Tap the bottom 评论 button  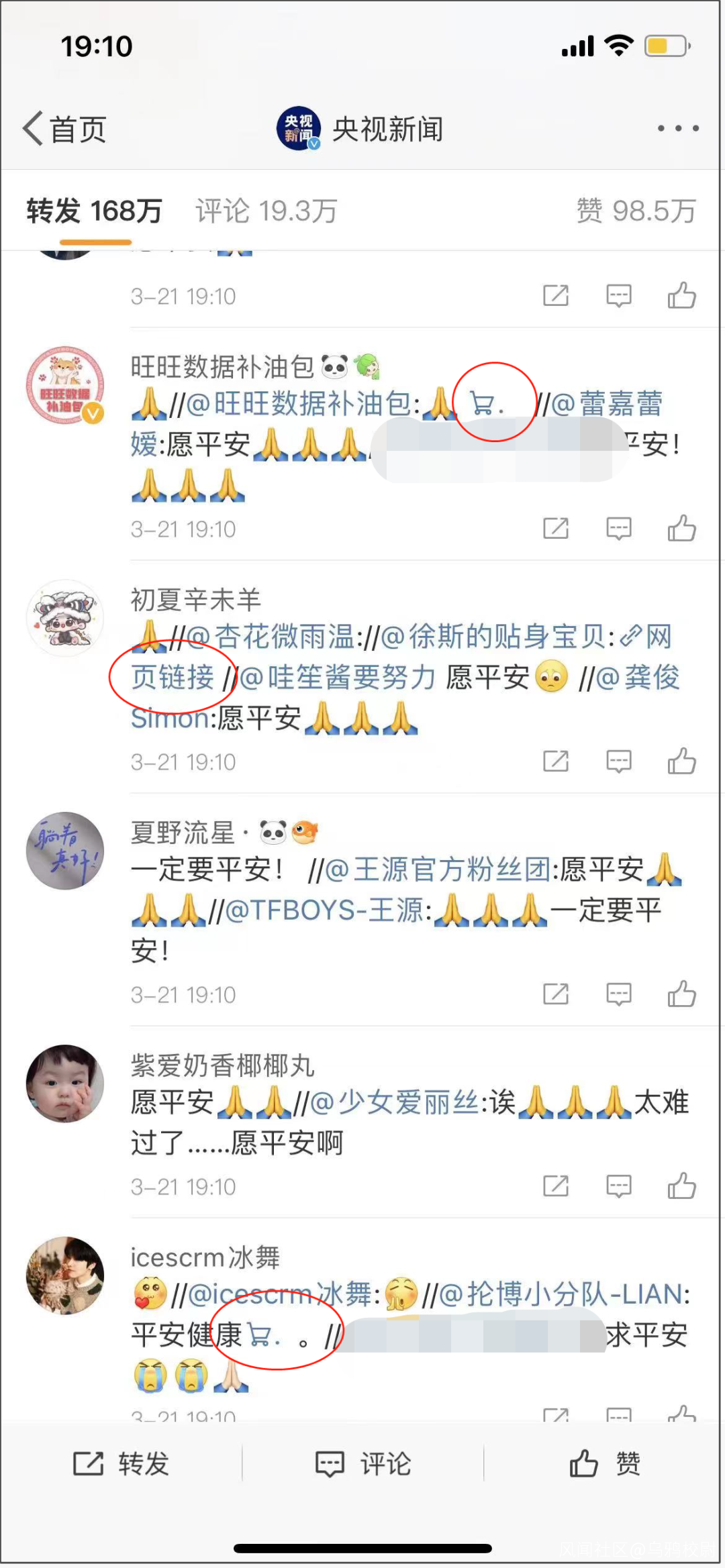[363, 1463]
